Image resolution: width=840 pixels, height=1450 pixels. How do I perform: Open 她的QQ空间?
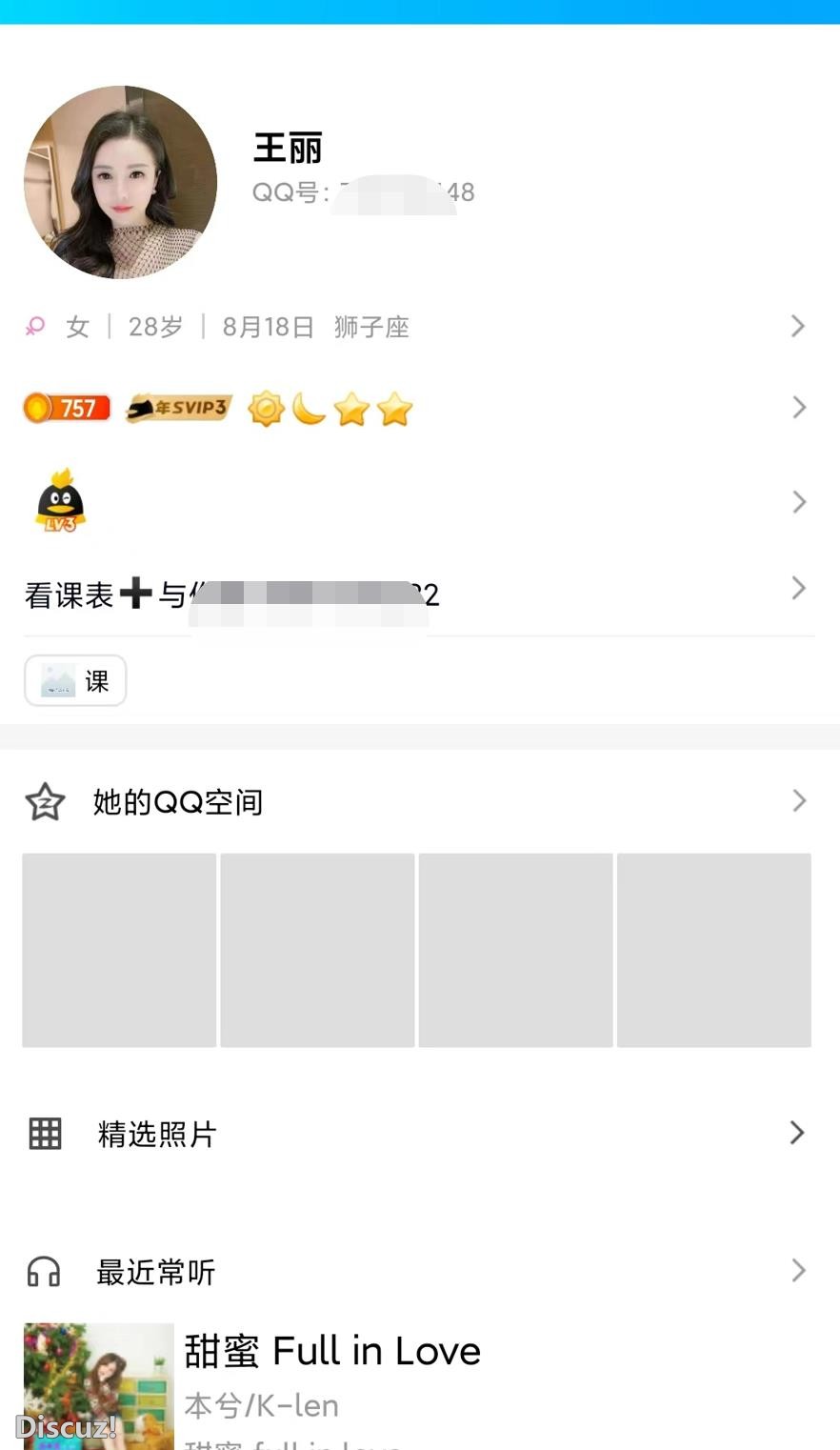click(177, 801)
